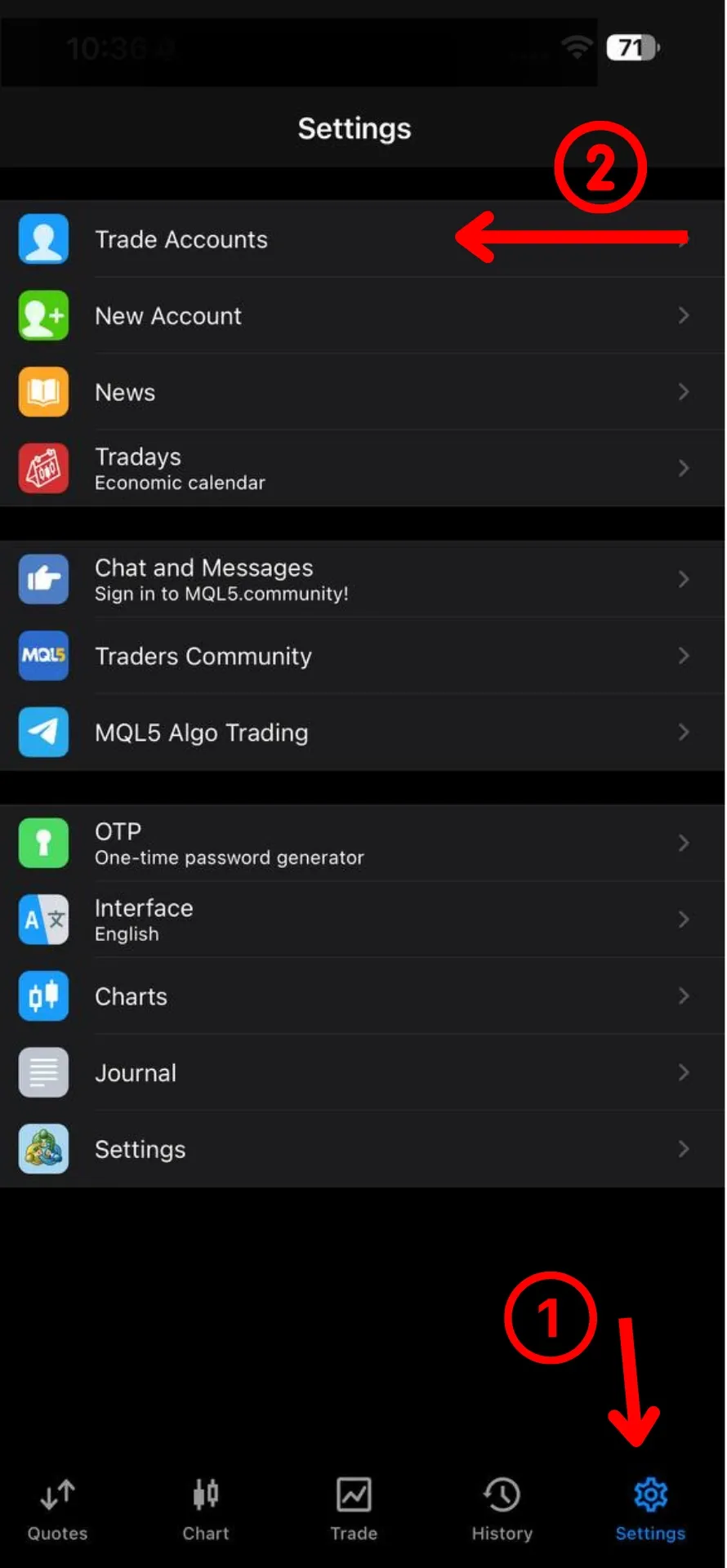The width and height of the screenshot is (727, 1568).
Task: Switch to the Trade tab
Action: [x=354, y=1510]
